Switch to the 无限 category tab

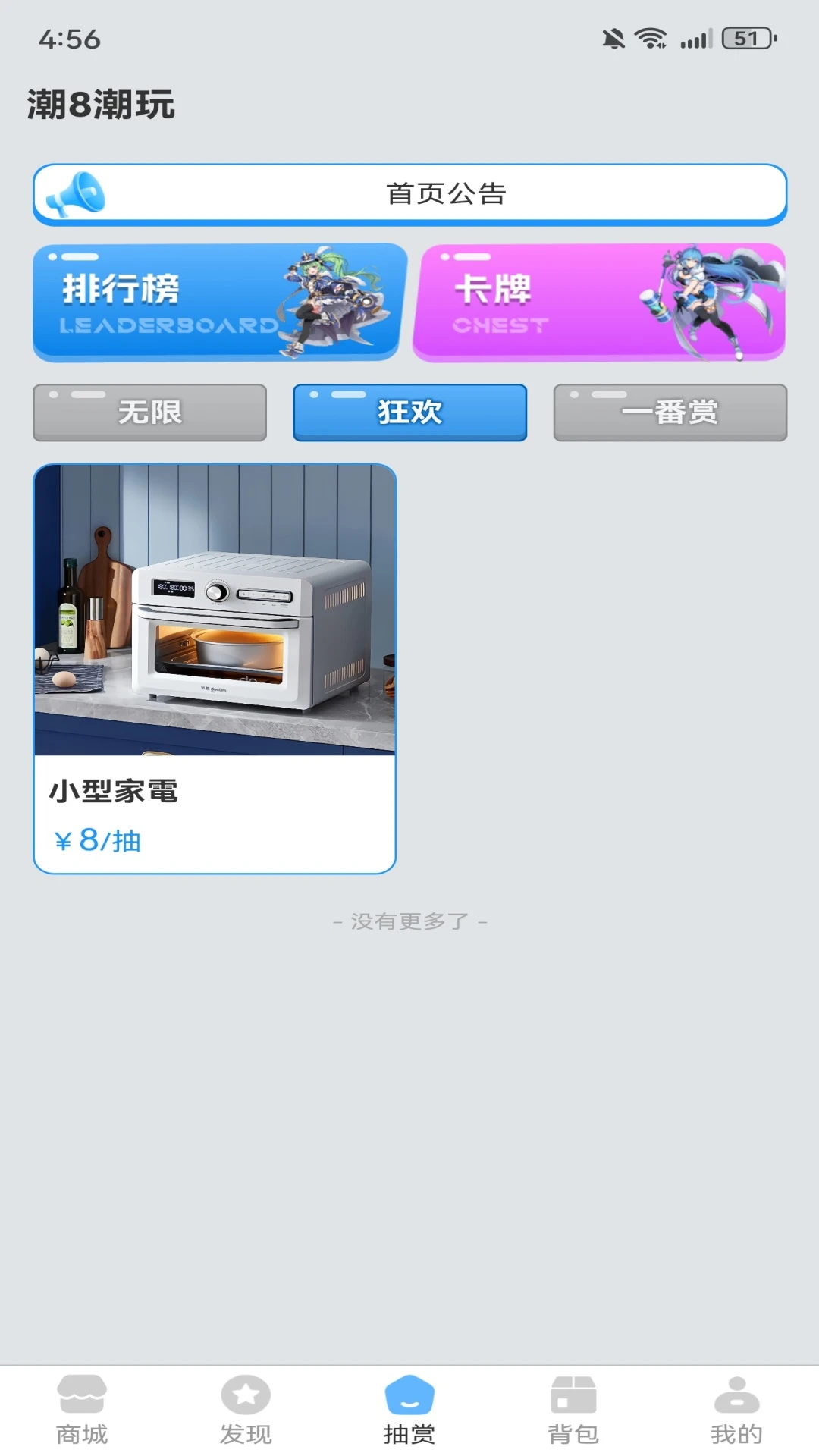pyautogui.click(x=149, y=413)
